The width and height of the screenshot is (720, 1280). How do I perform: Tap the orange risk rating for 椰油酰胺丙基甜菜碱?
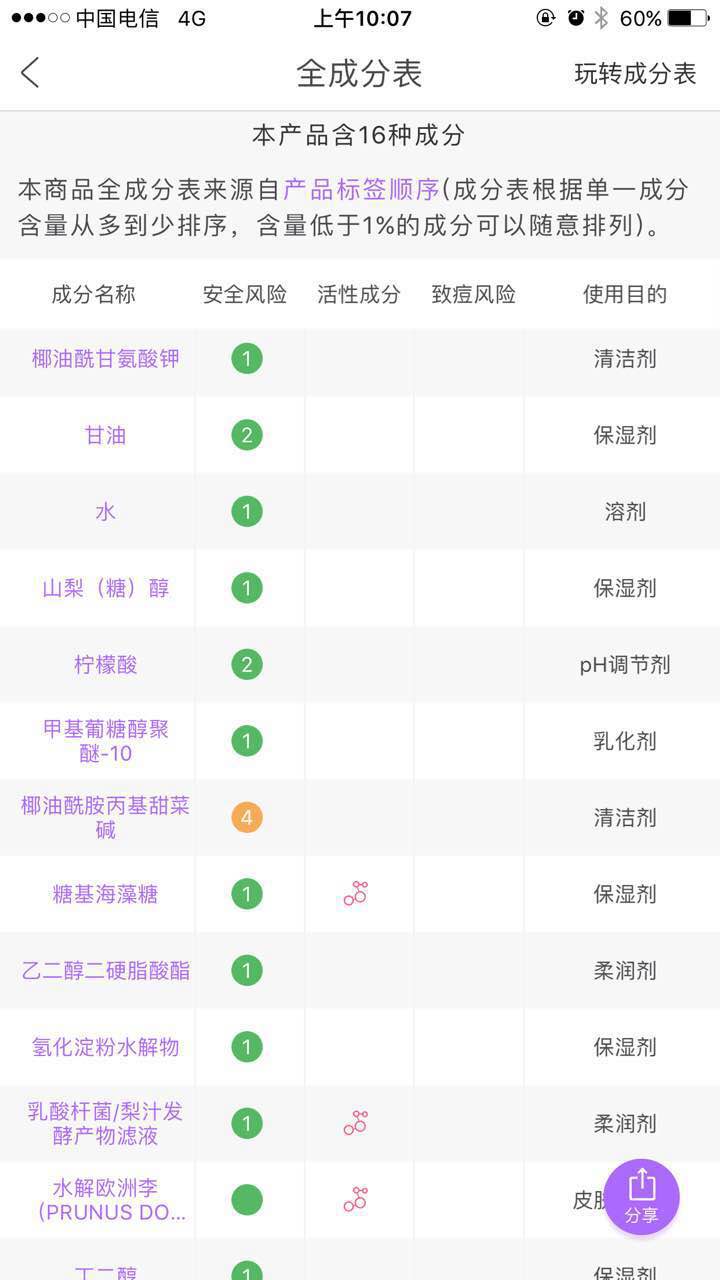[246, 817]
